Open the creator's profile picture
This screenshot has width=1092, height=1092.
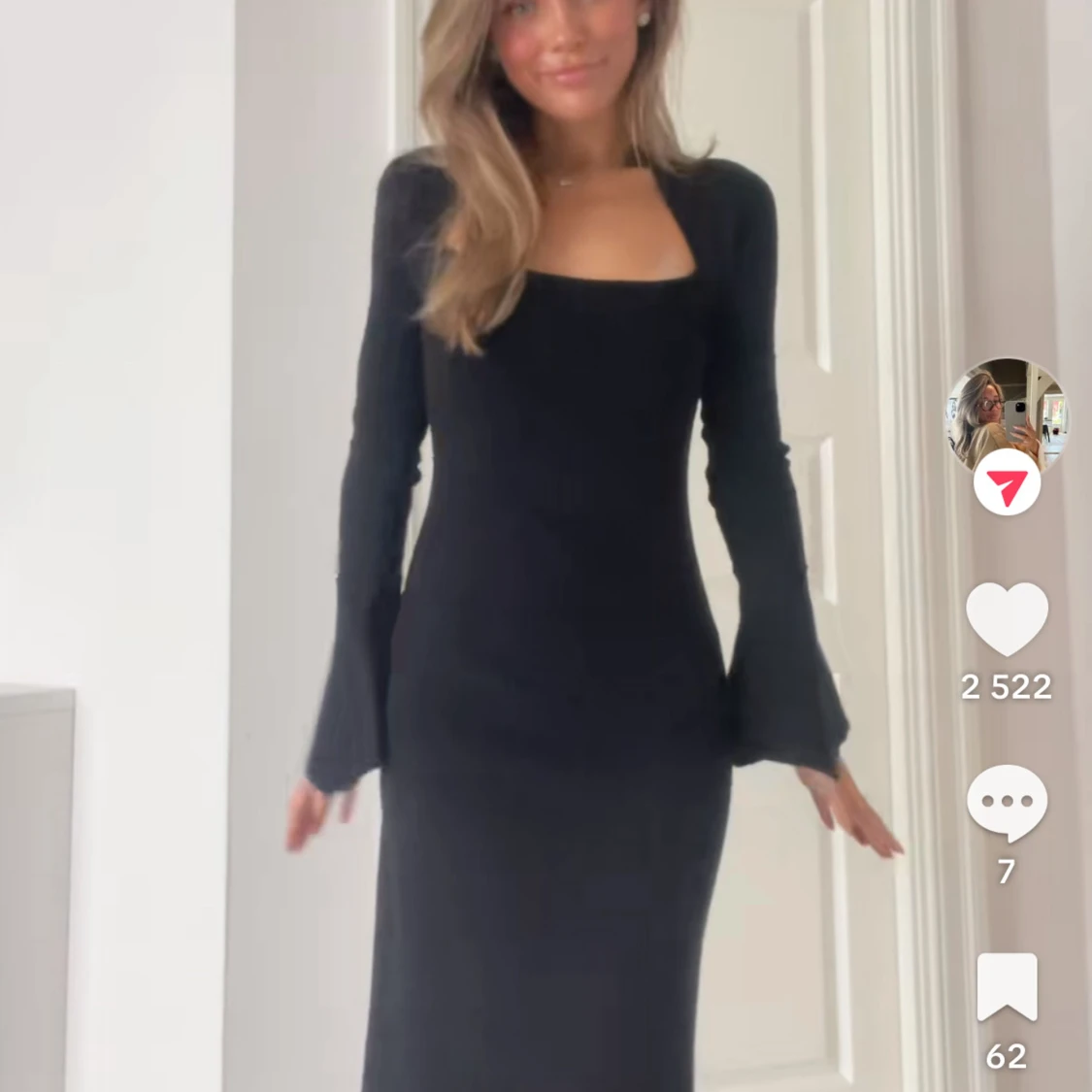pos(1007,413)
